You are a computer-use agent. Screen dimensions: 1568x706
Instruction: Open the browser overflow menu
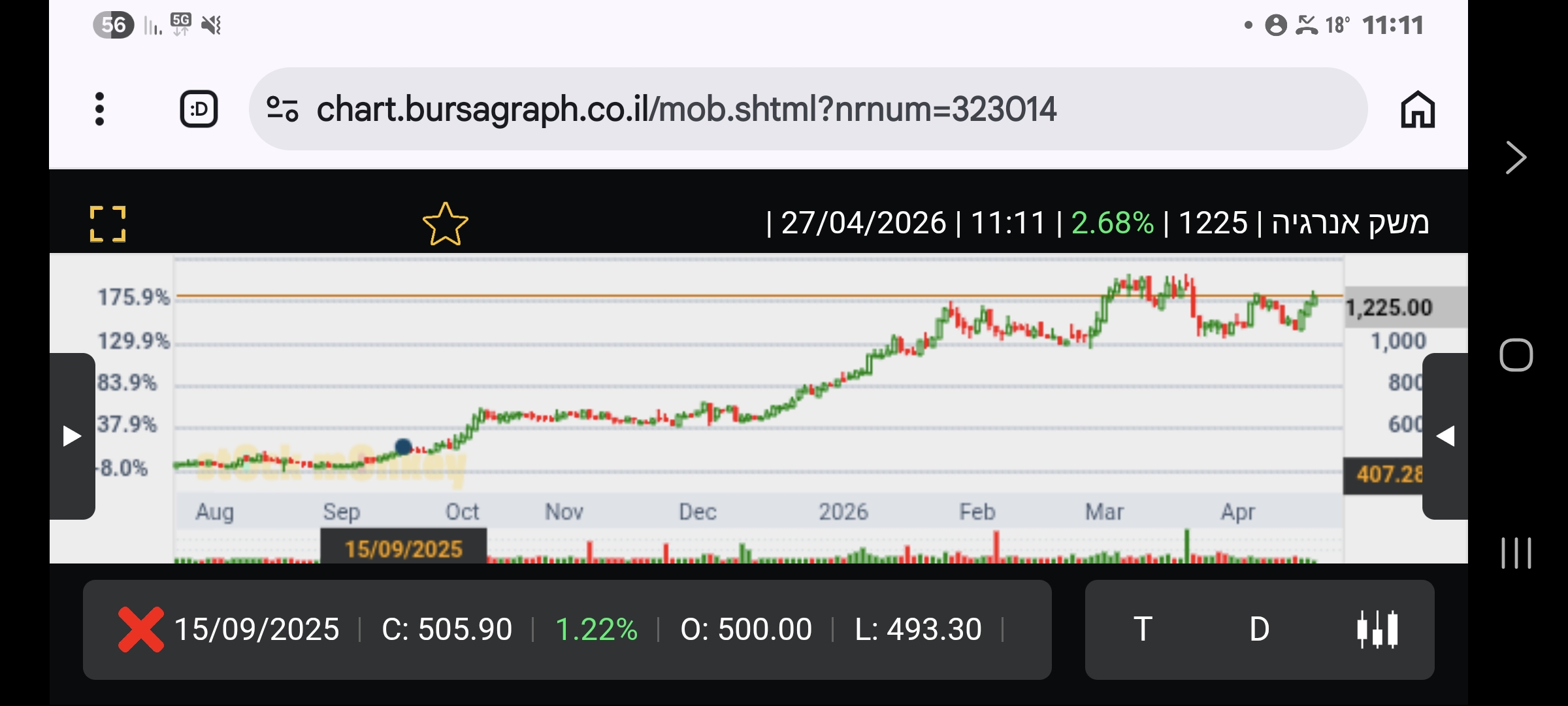click(x=99, y=109)
